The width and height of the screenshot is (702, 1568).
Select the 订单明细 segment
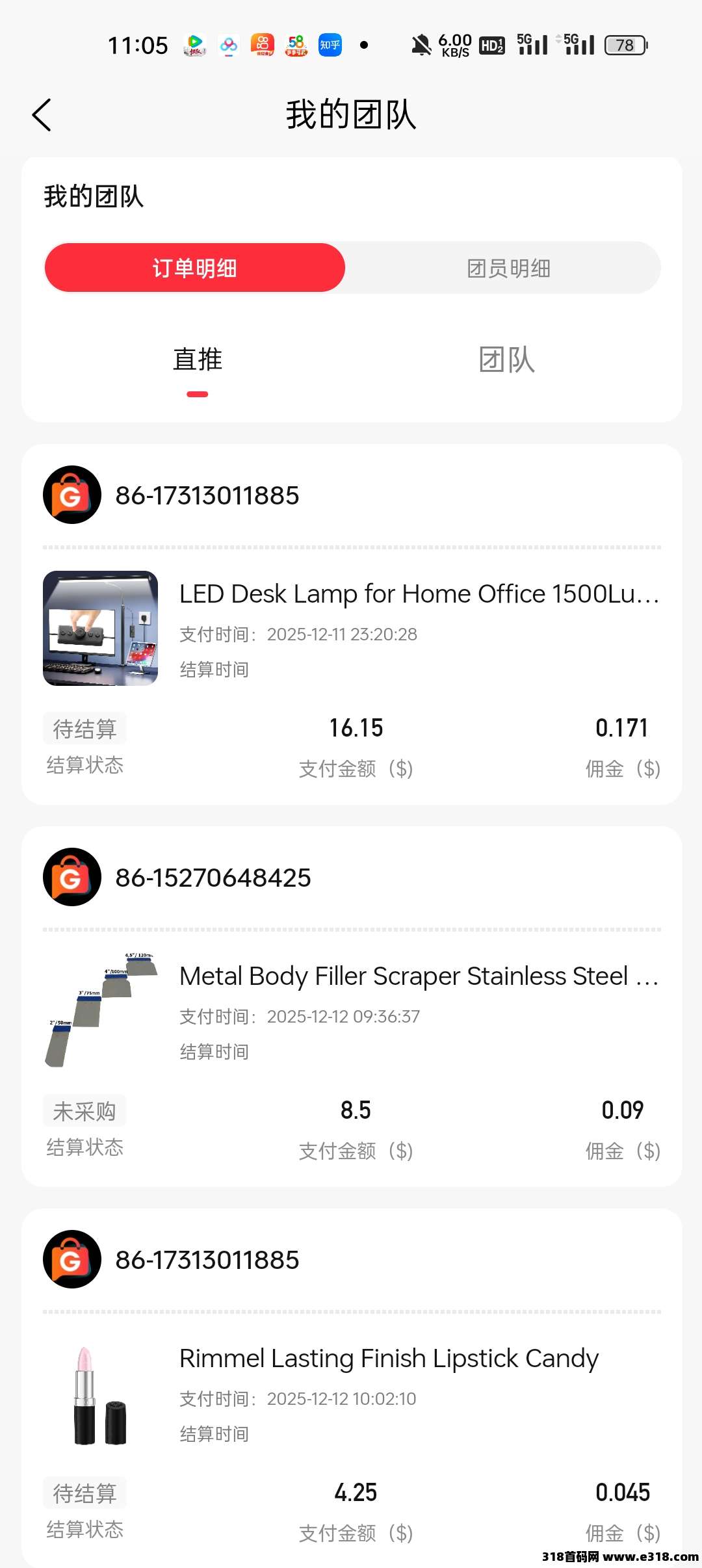(x=194, y=268)
